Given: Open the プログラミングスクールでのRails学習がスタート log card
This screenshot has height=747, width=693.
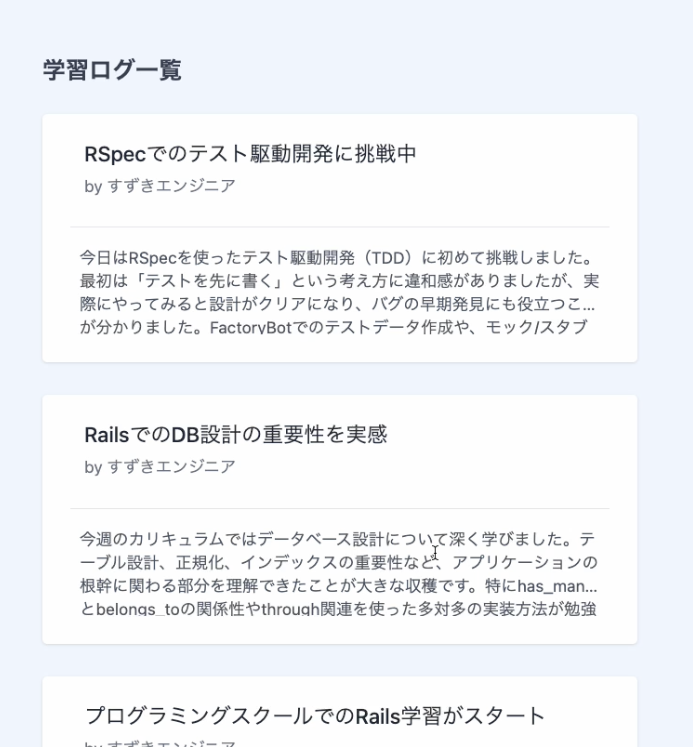Looking at the screenshot, I should tap(315, 716).
